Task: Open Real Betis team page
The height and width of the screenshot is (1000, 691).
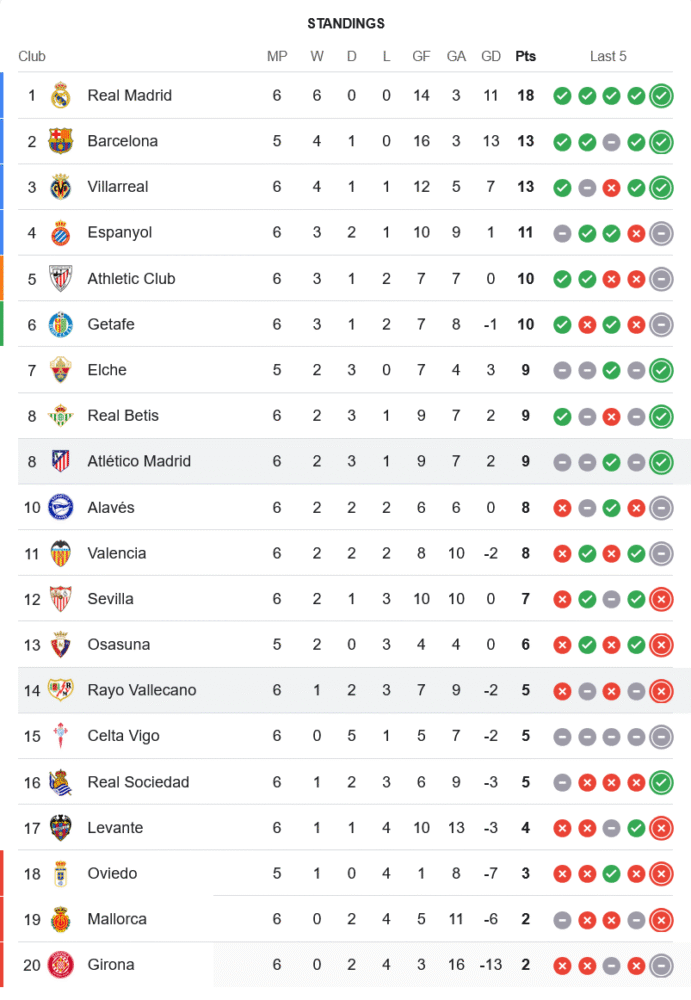Action: [123, 416]
